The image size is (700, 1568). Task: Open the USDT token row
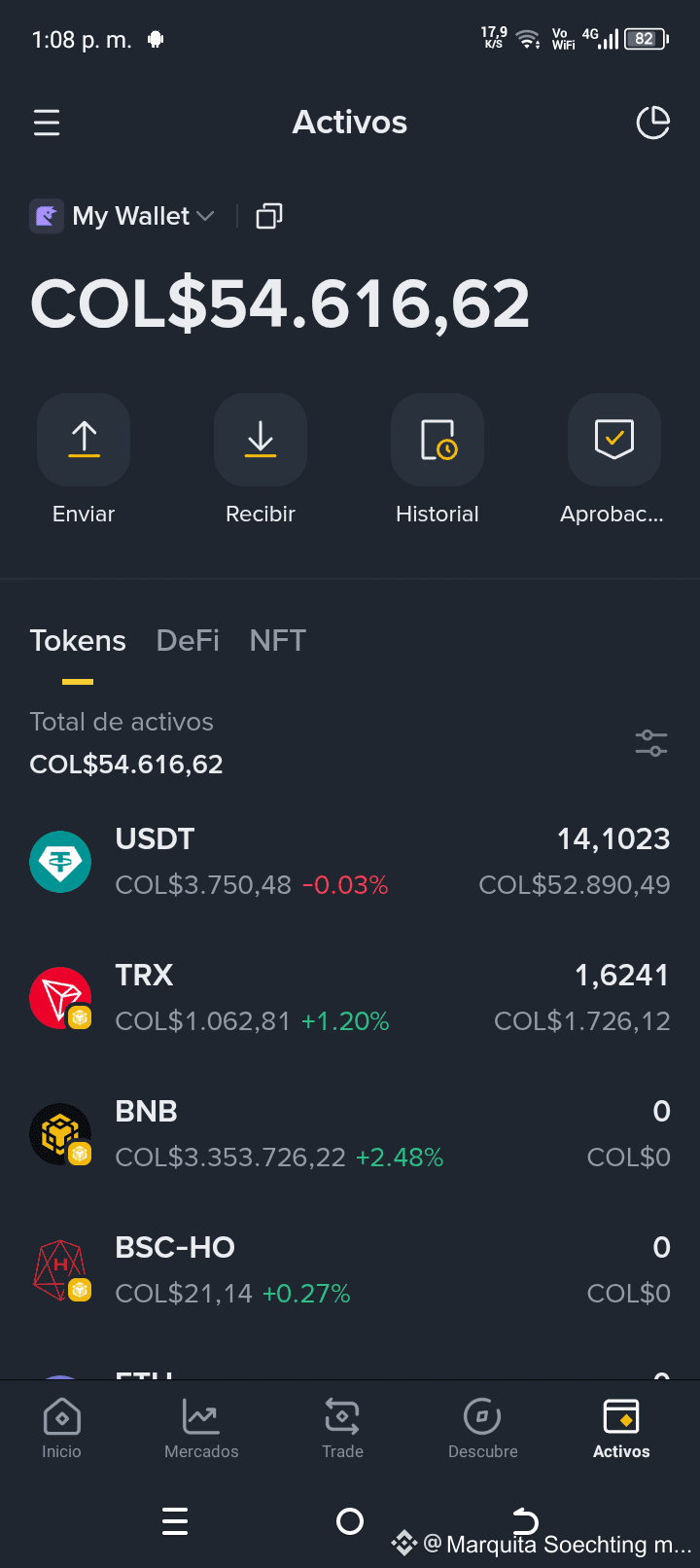point(350,862)
